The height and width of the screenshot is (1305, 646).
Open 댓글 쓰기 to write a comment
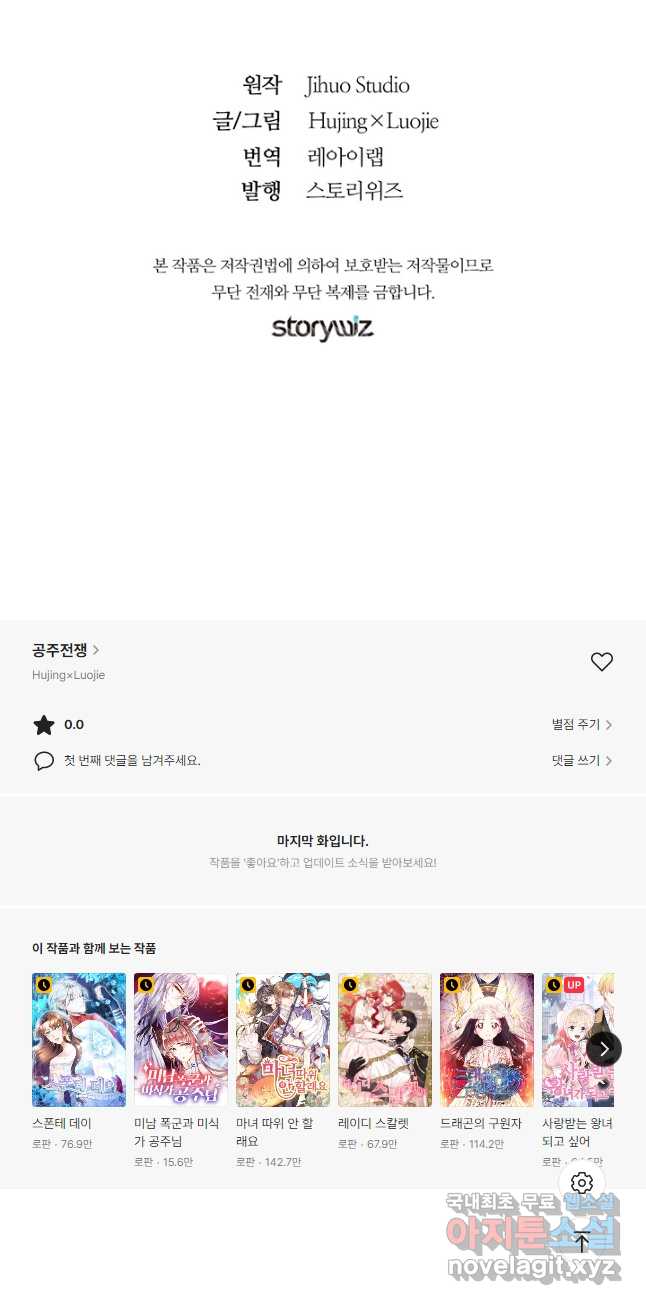coord(582,761)
